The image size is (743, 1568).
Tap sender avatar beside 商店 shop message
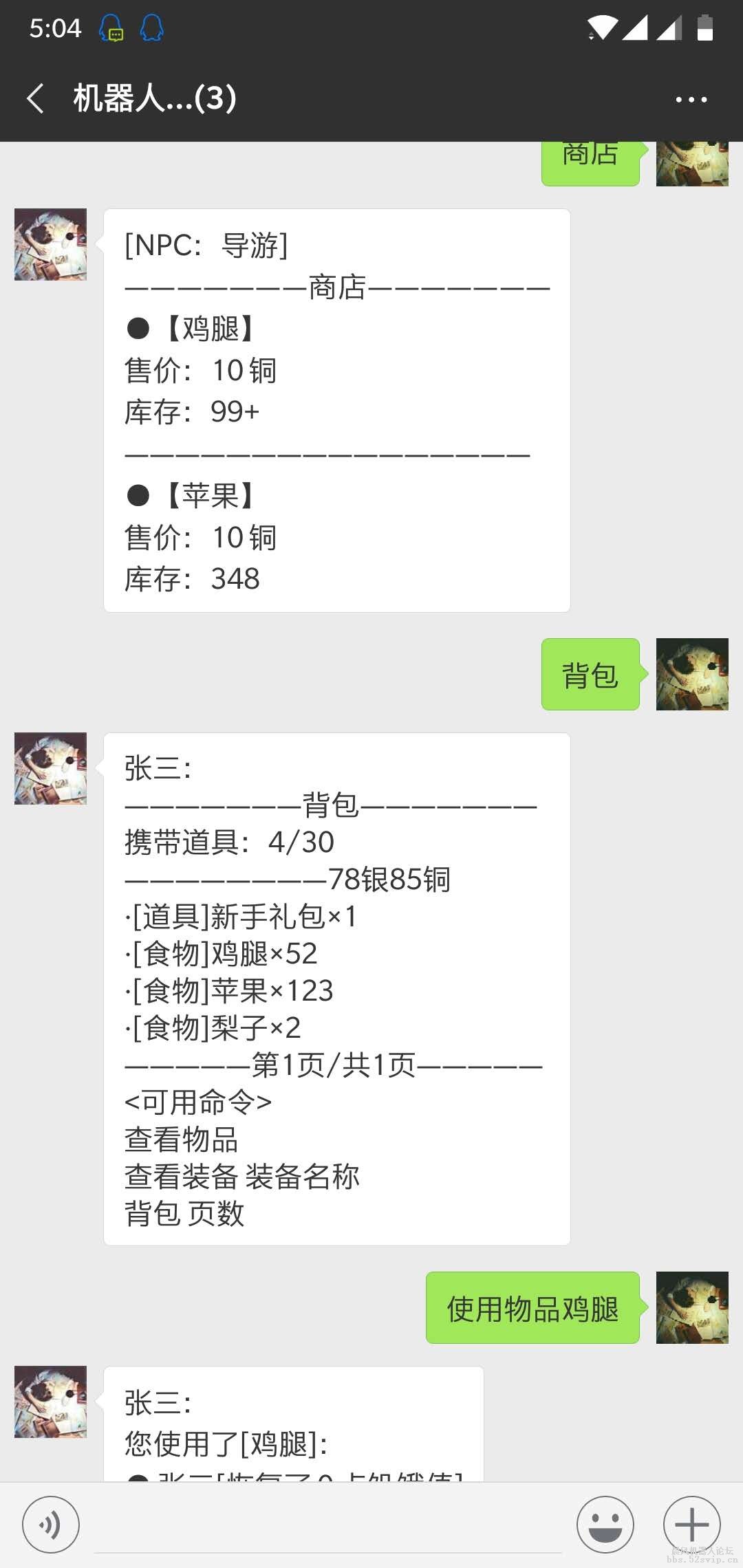[x=50, y=244]
